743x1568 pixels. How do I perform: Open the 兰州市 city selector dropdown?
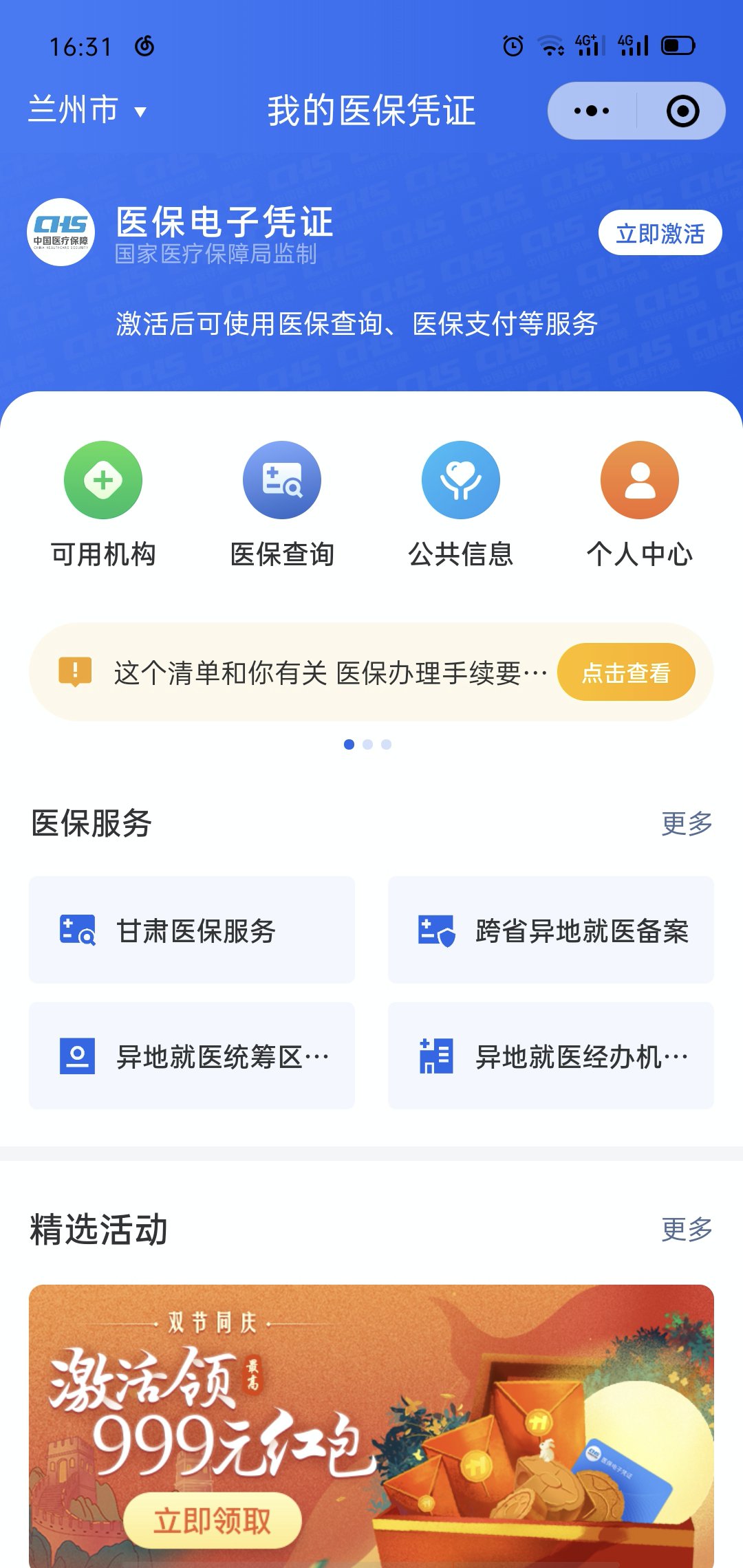click(87, 111)
